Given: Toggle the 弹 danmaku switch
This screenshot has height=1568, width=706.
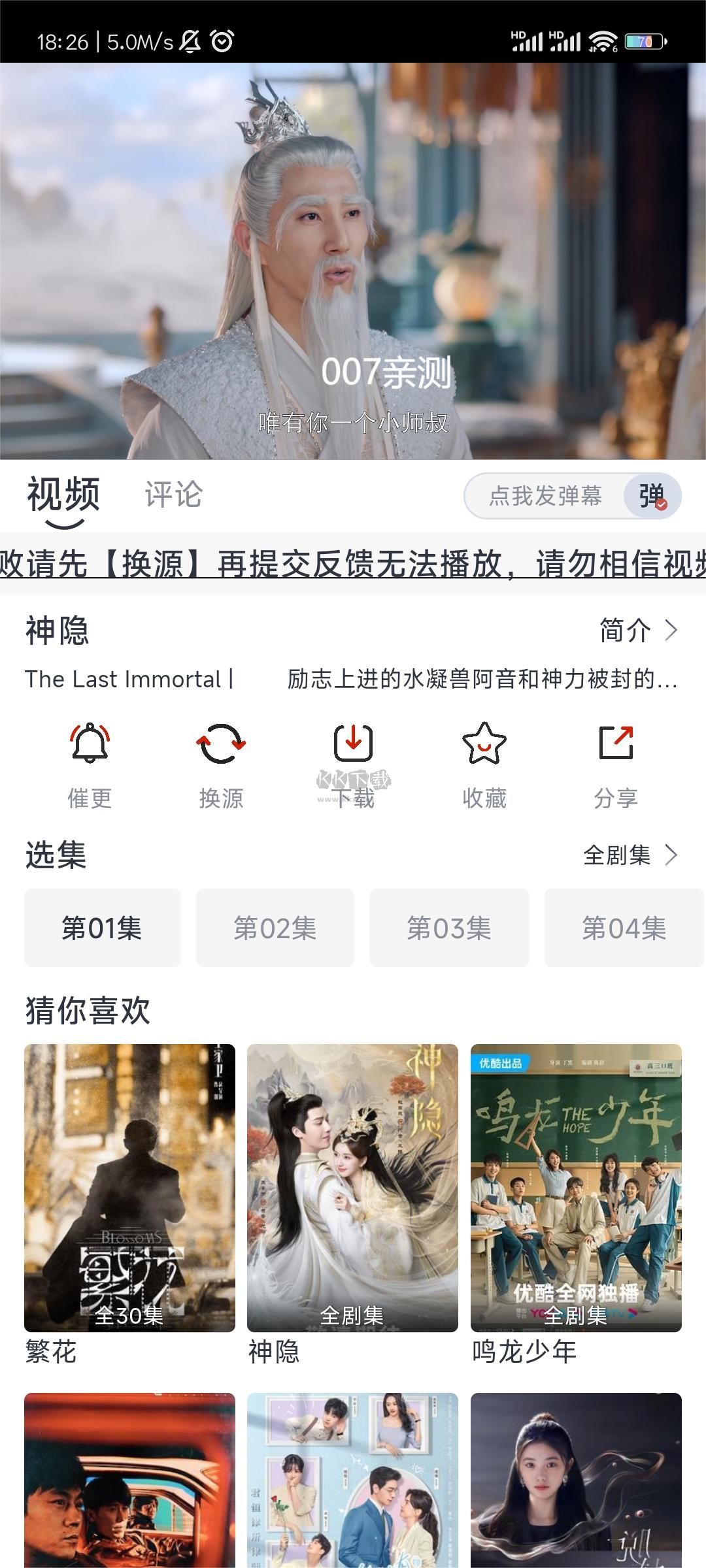Looking at the screenshot, I should coord(652,496).
